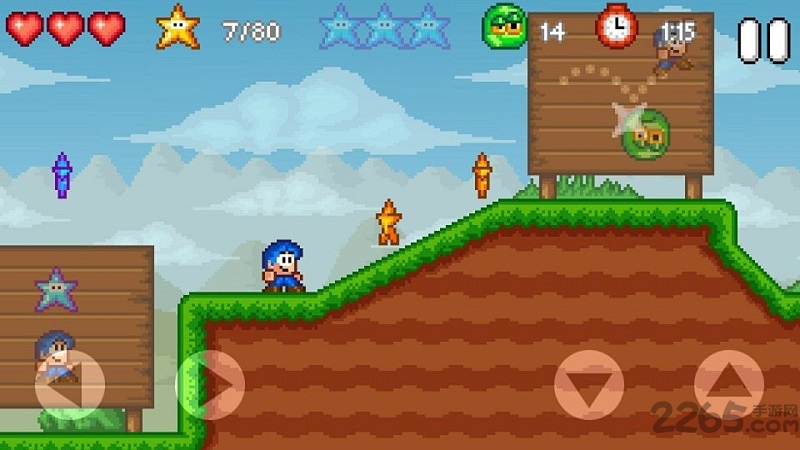Tap the down arrow button
Image resolution: width=800 pixels, height=450 pixels.
588,385
